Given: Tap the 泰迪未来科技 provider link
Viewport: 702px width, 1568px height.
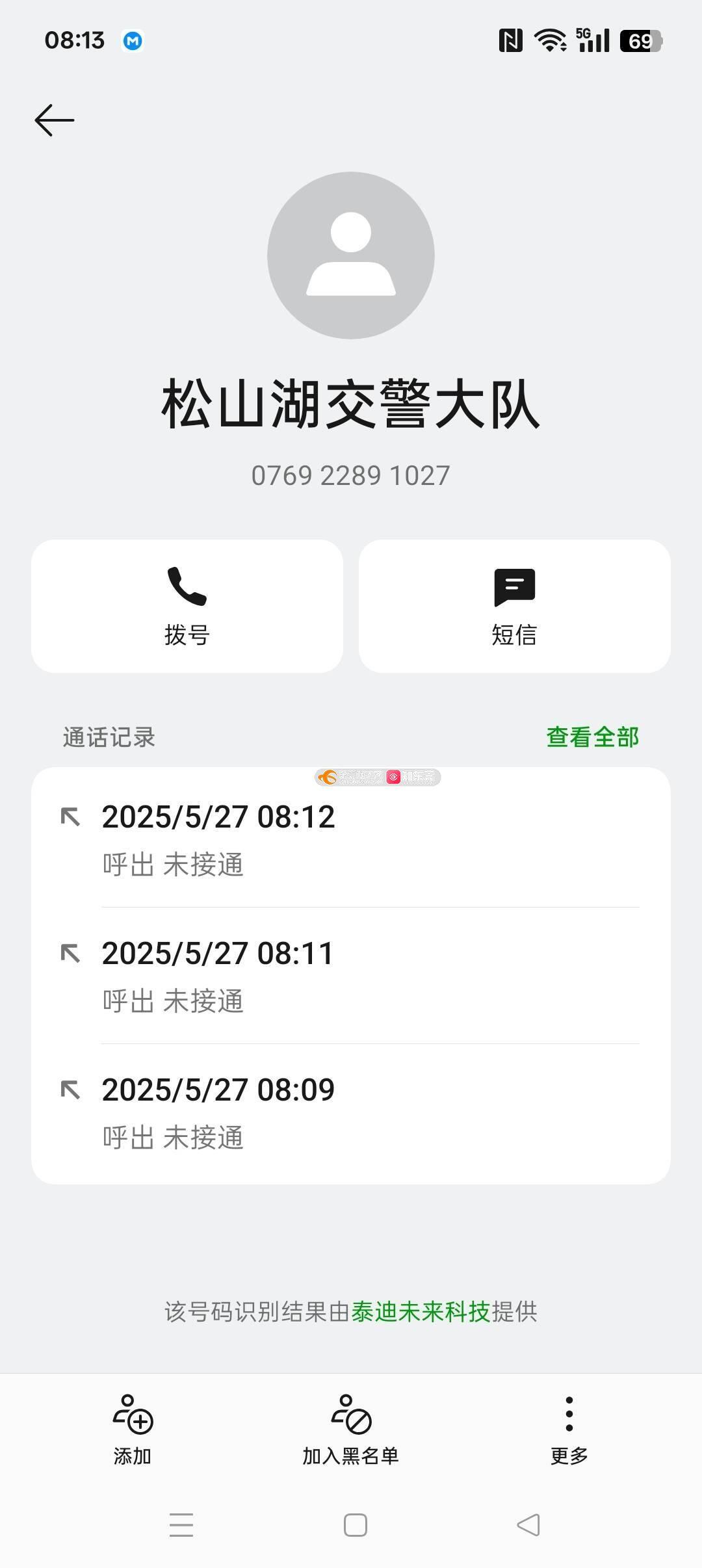Looking at the screenshot, I should (421, 1312).
